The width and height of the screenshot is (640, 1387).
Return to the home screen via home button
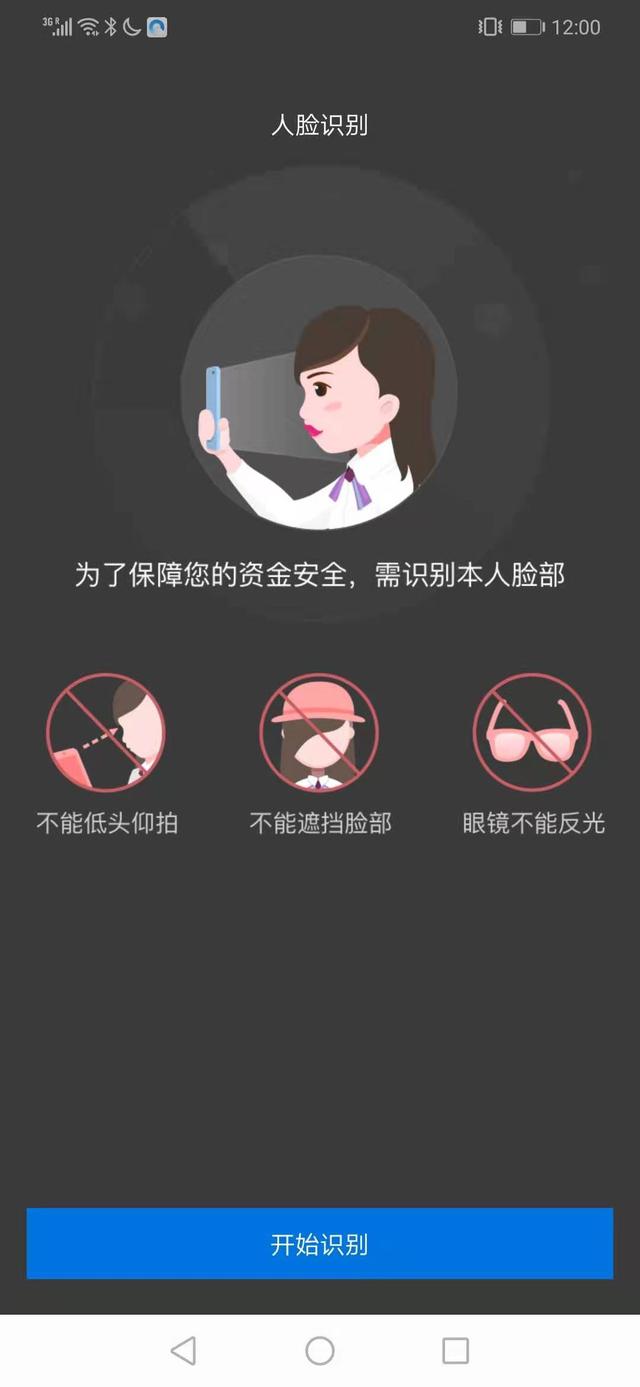coord(320,1351)
